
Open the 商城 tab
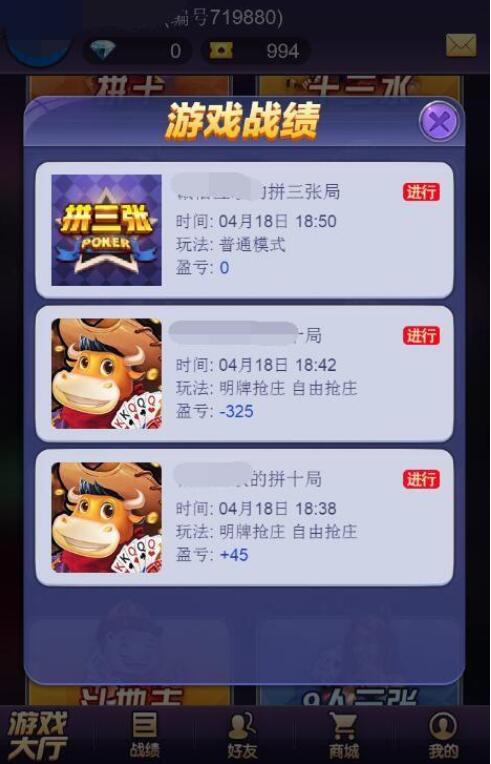344,735
